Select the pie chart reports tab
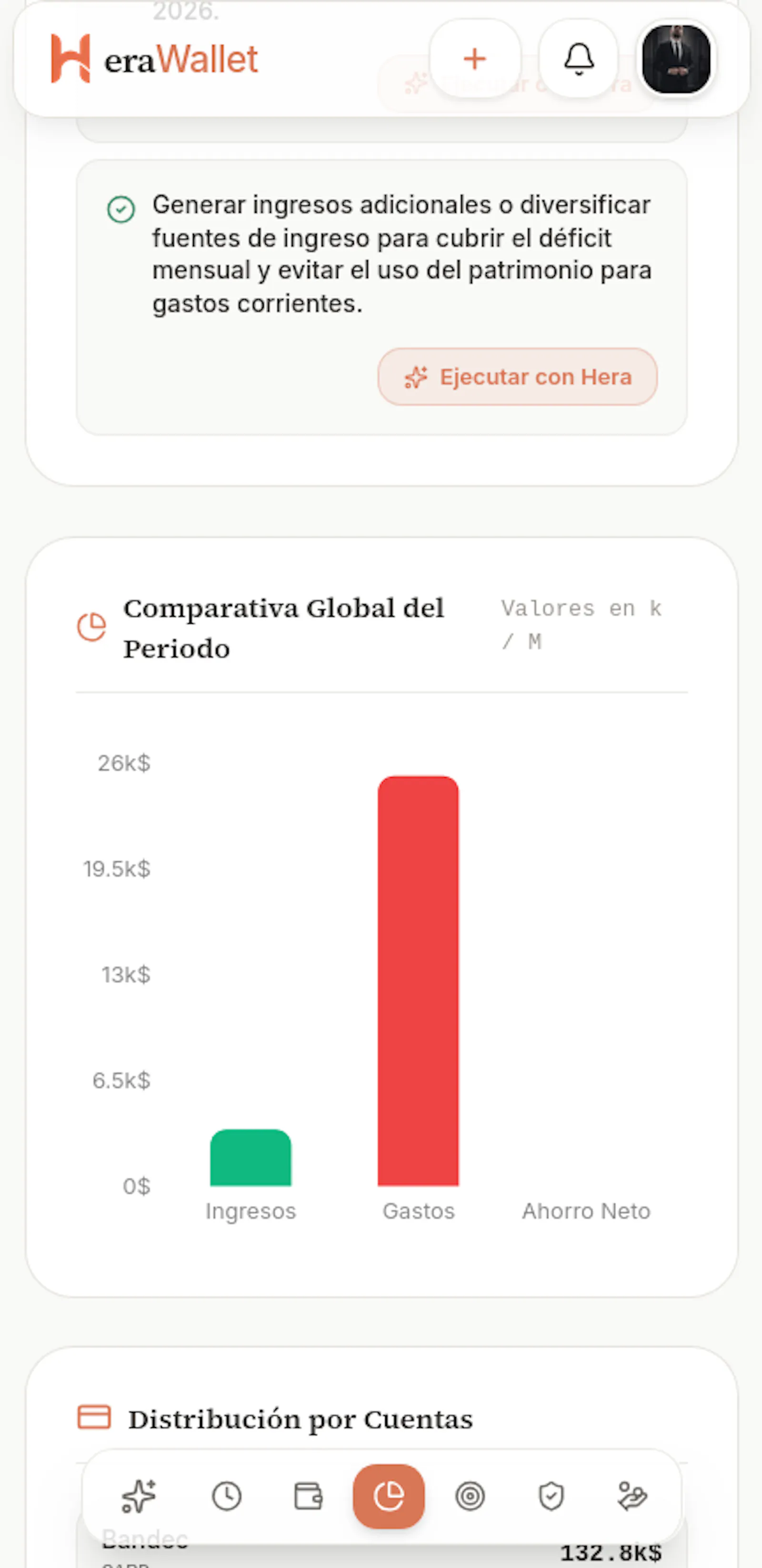The height and width of the screenshot is (1568, 762). (x=389, y=1496)
